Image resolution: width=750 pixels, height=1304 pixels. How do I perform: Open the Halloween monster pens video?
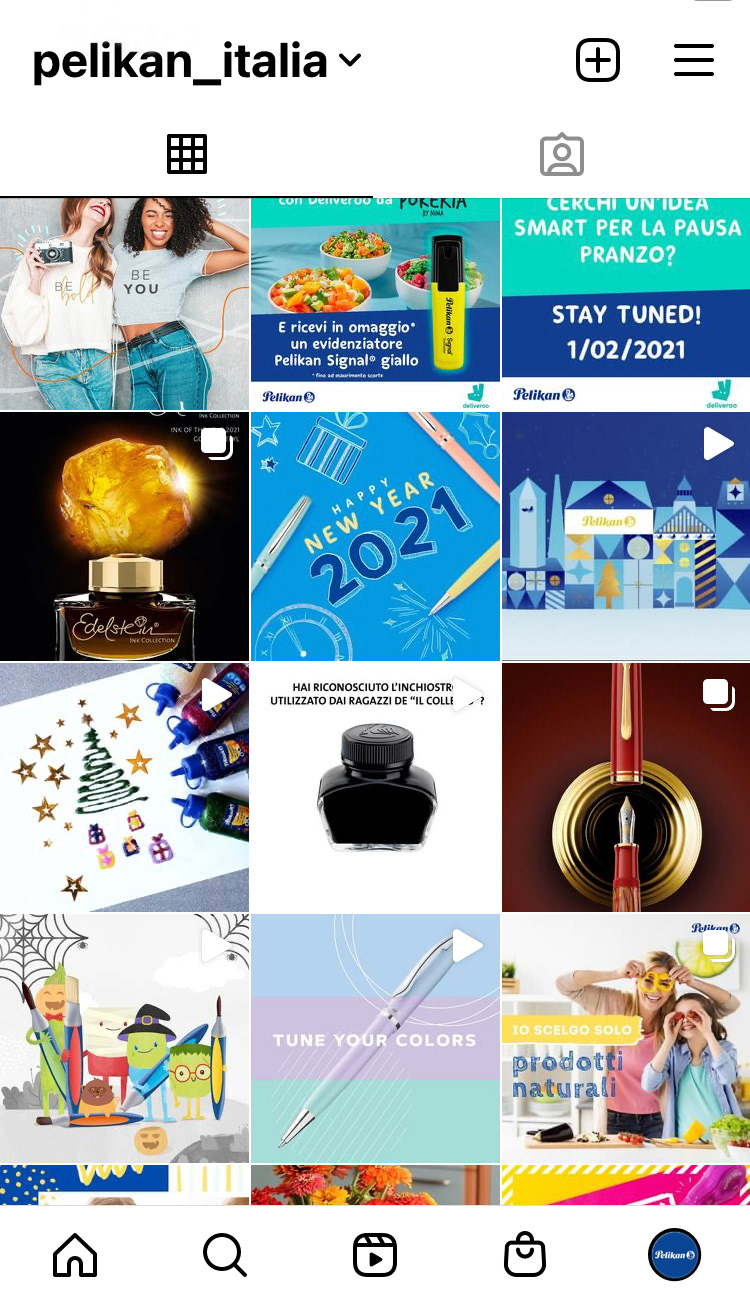click(x=124, y=1038)
